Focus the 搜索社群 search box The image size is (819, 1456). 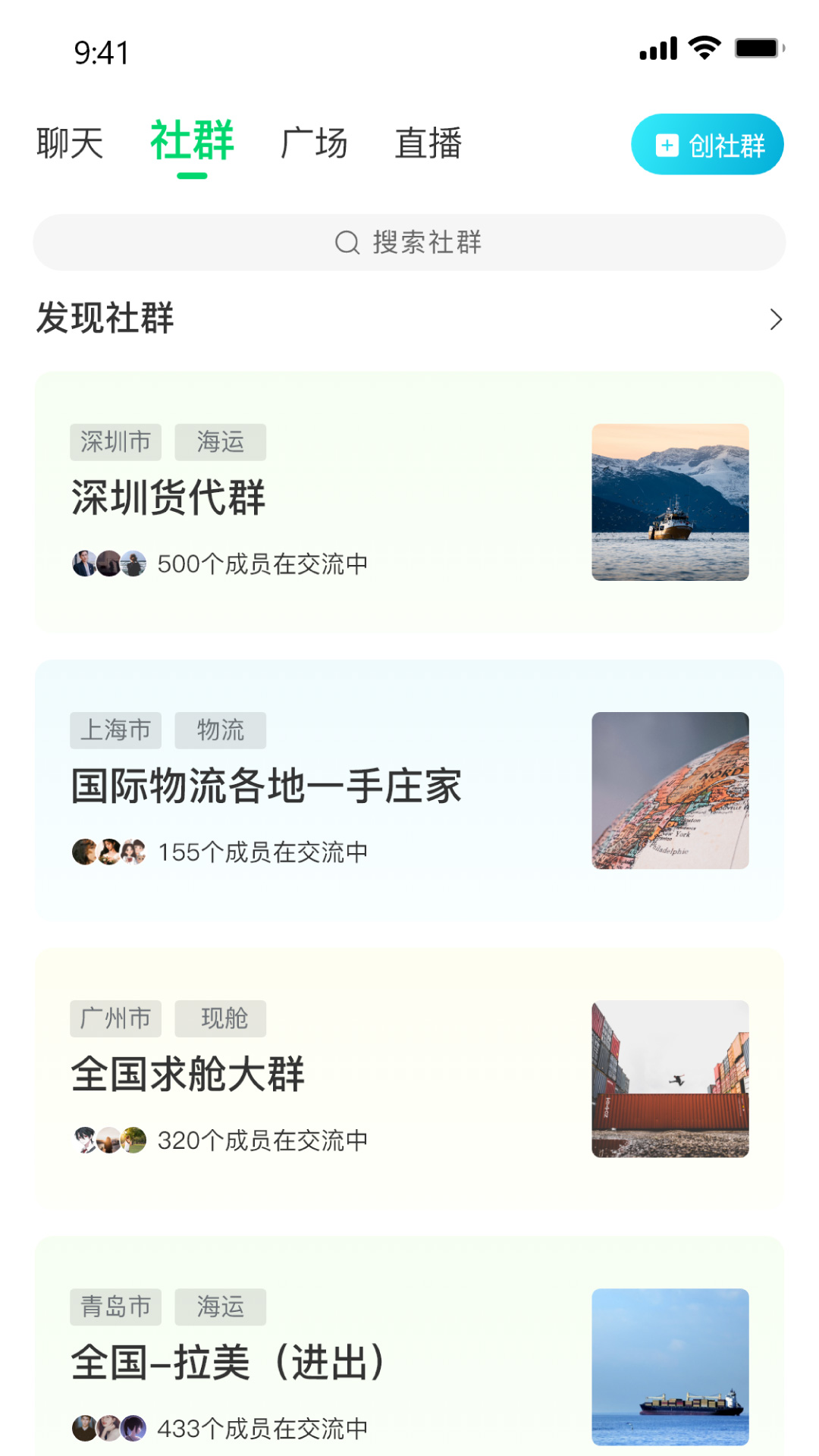(x=409, y=243)
